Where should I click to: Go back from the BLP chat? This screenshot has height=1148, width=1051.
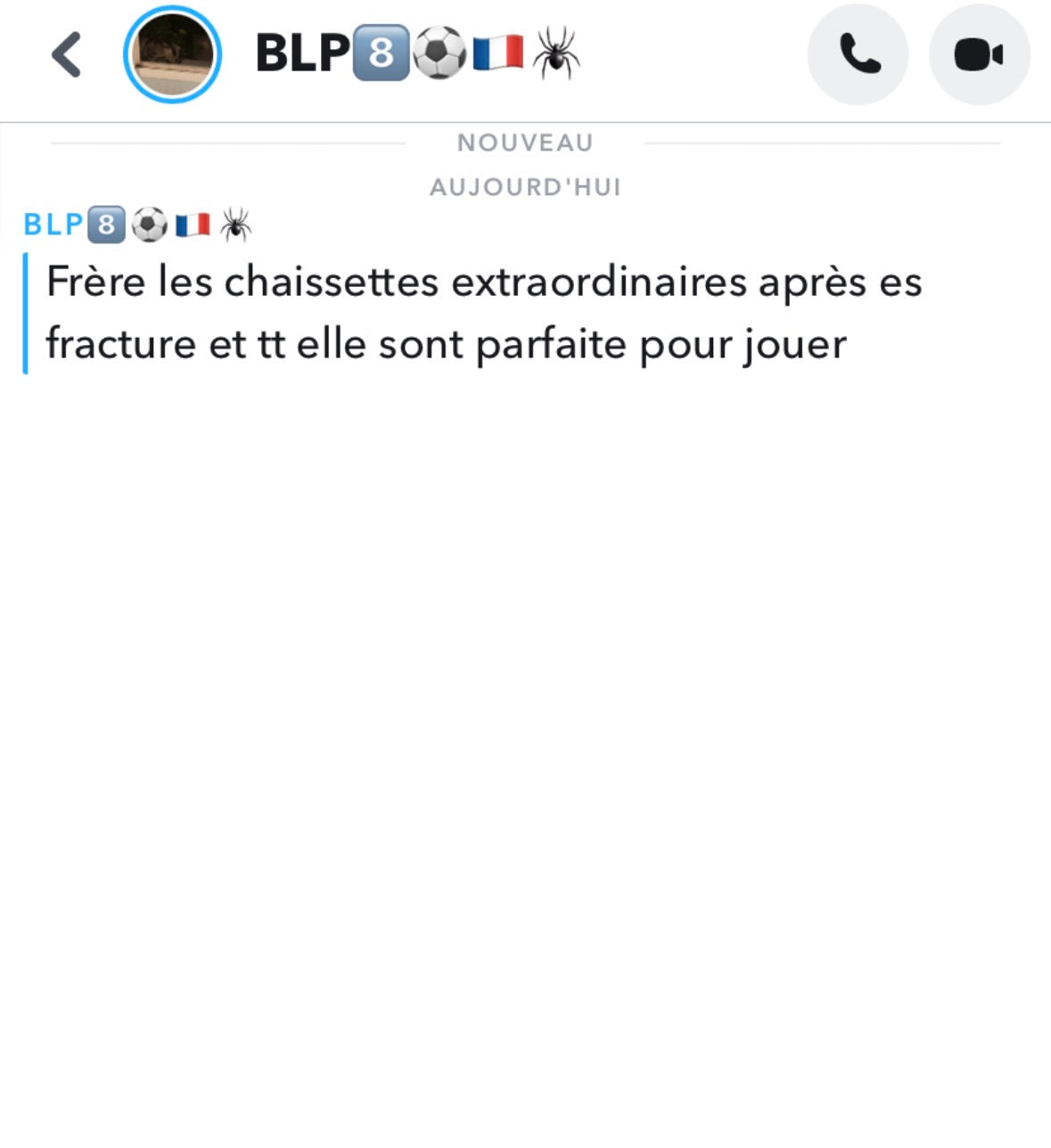tap(67, 55)
